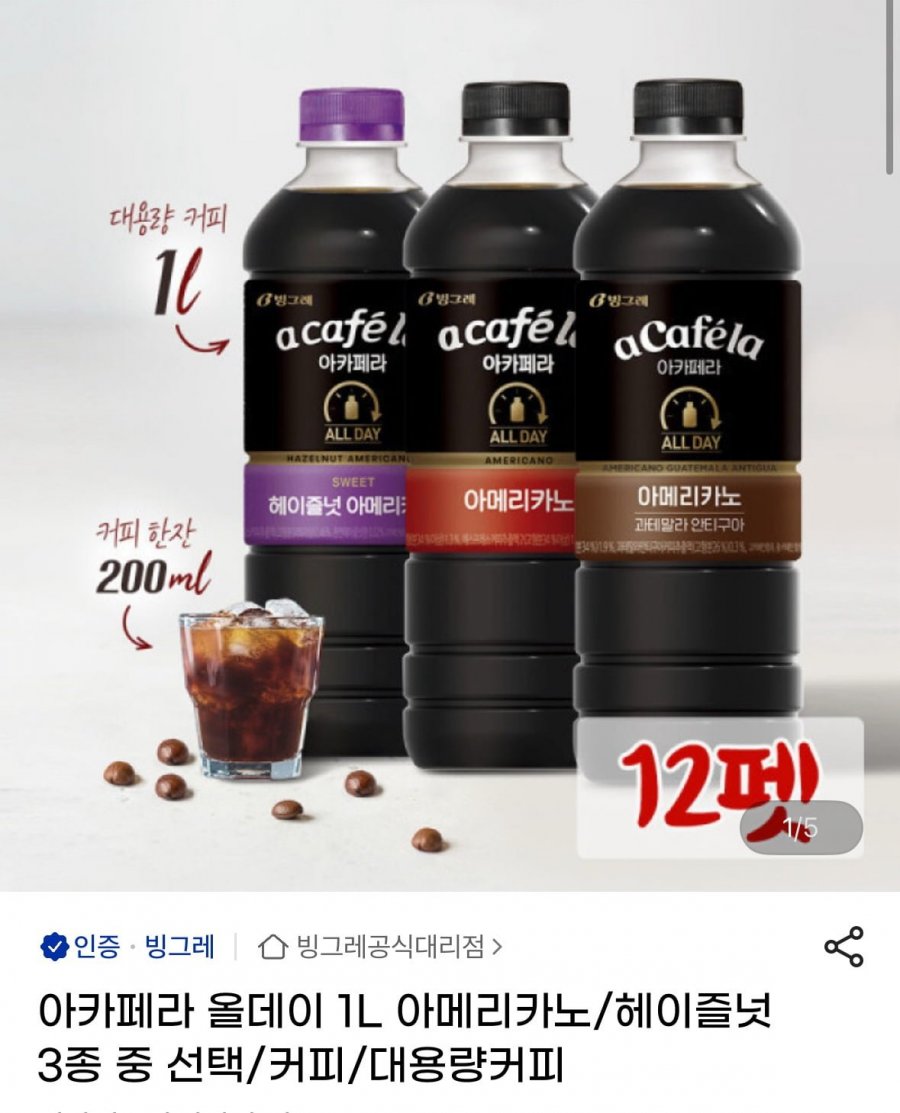The width and height of the screenshot is (900, 1113).
Task: Share this product listing
Action: (x=843, y=946)
